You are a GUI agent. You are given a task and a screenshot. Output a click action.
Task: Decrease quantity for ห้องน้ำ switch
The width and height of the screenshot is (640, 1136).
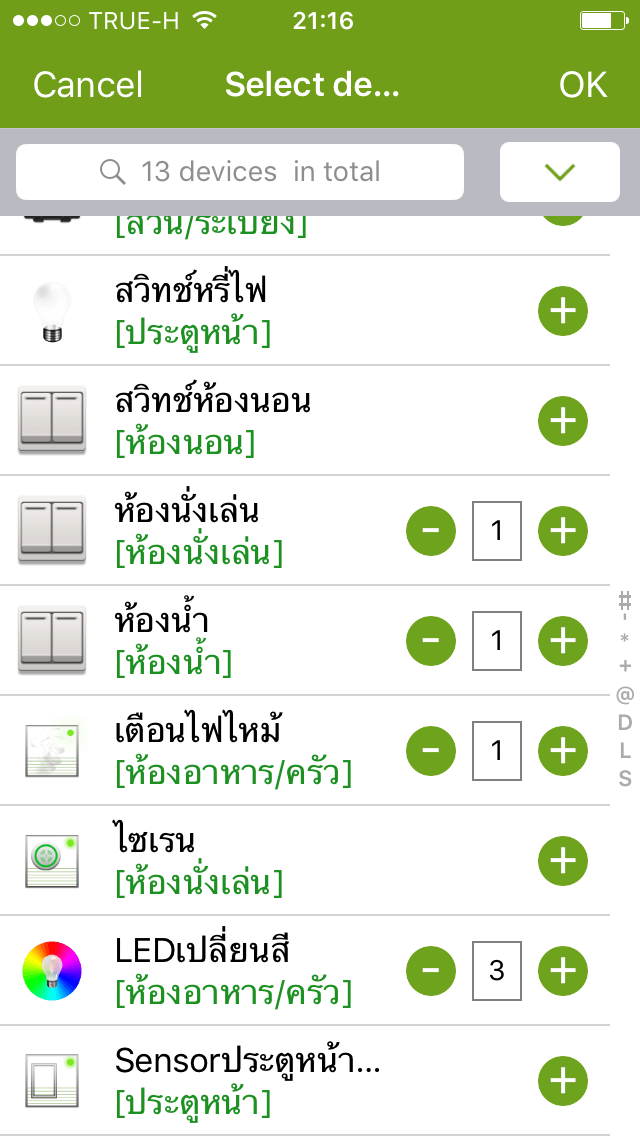pyautogui.click(x=431, y=641)
